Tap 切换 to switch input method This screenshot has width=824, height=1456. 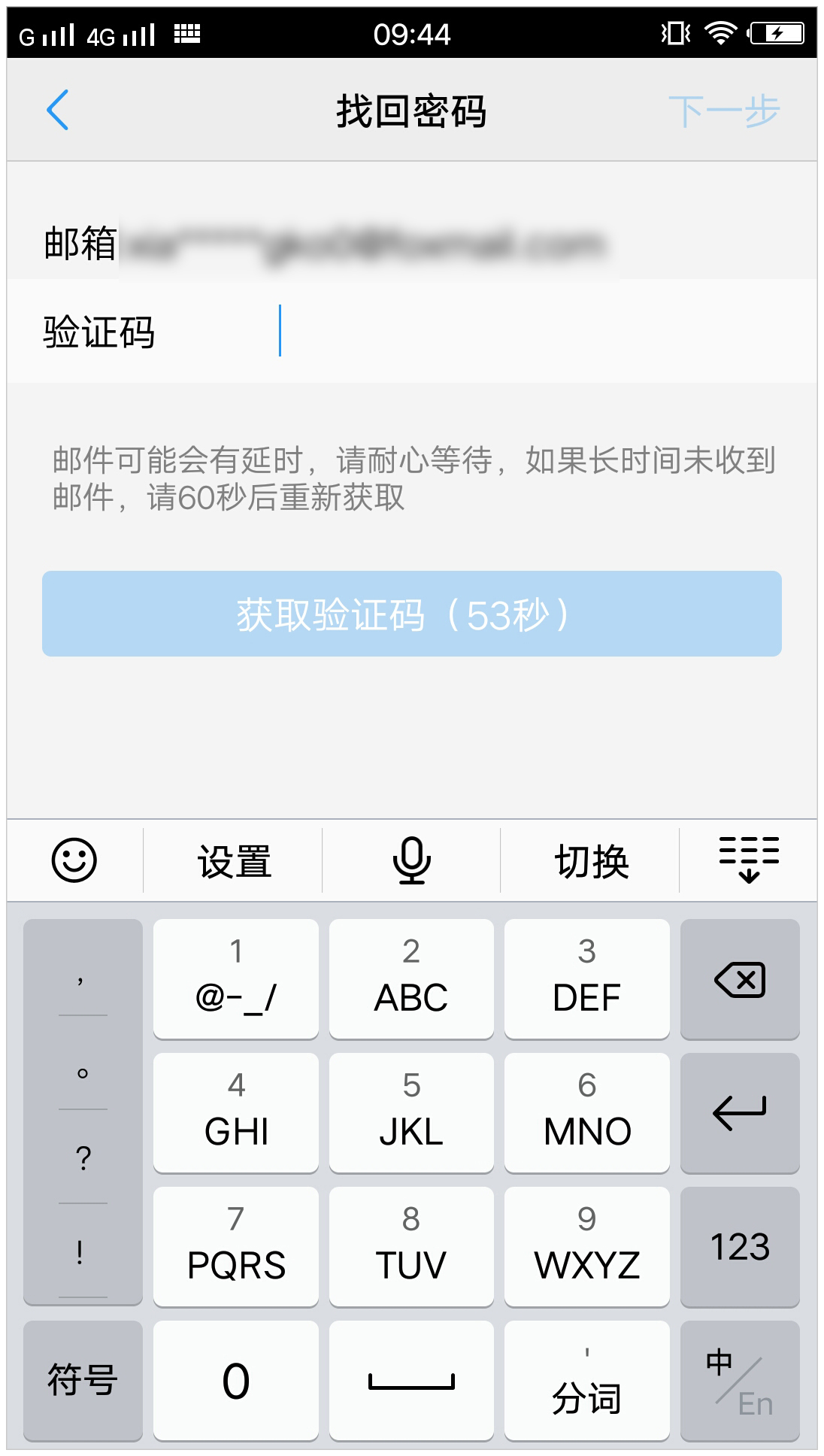coord(591,861)
